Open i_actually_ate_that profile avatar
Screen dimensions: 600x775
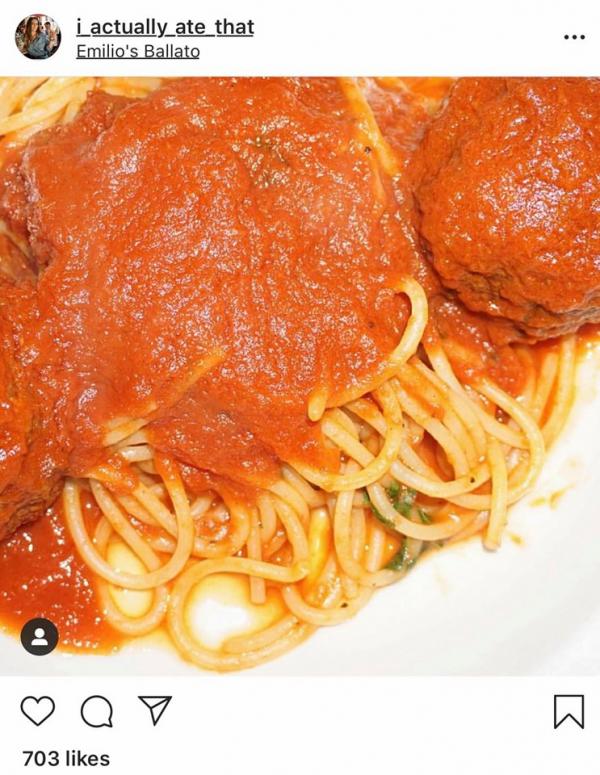[x=38, y=37]
